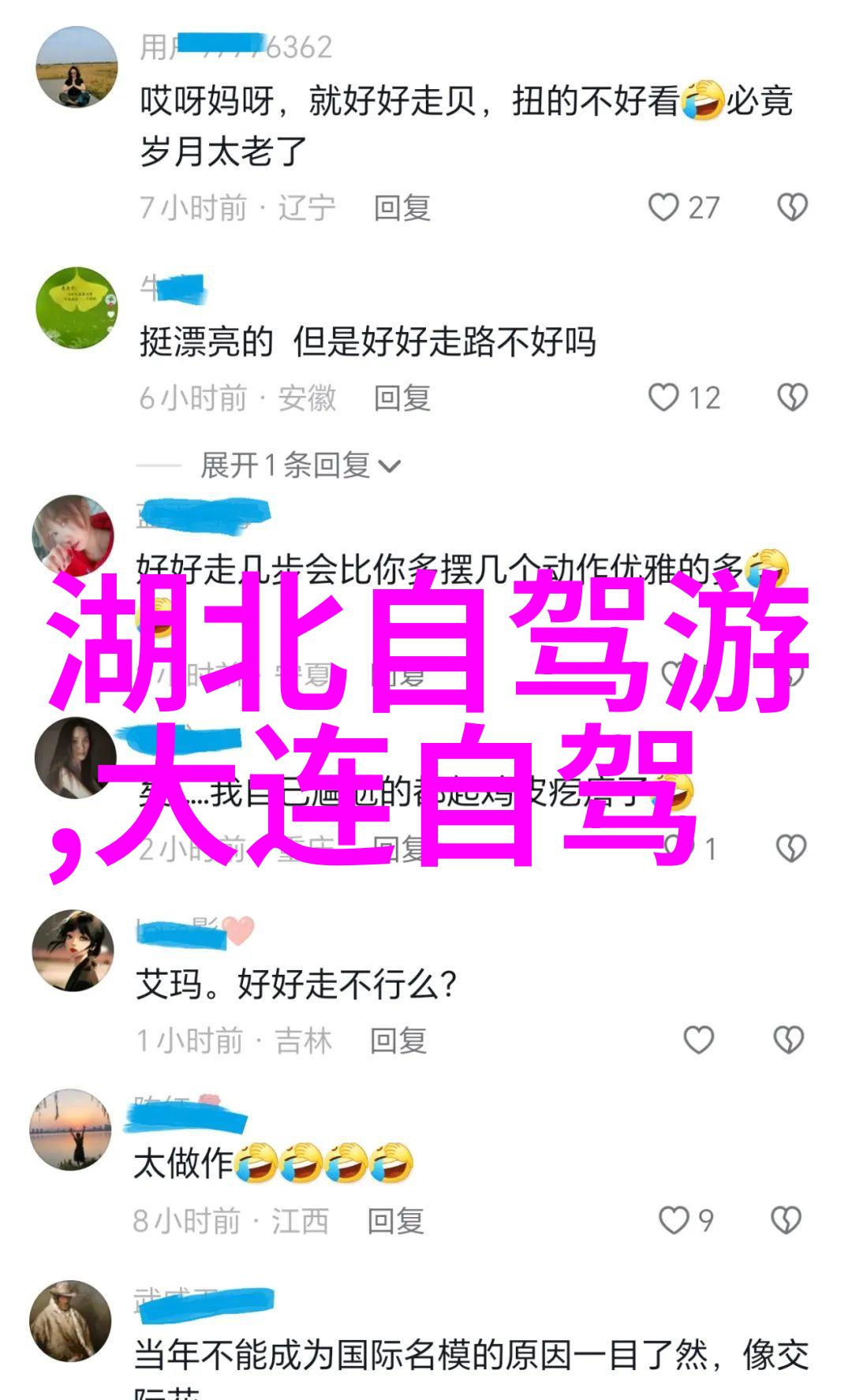Open the avatar of the 艾玛 commenter
Viewport: 852px width, 1400px height.
click(x=73, y=950)
